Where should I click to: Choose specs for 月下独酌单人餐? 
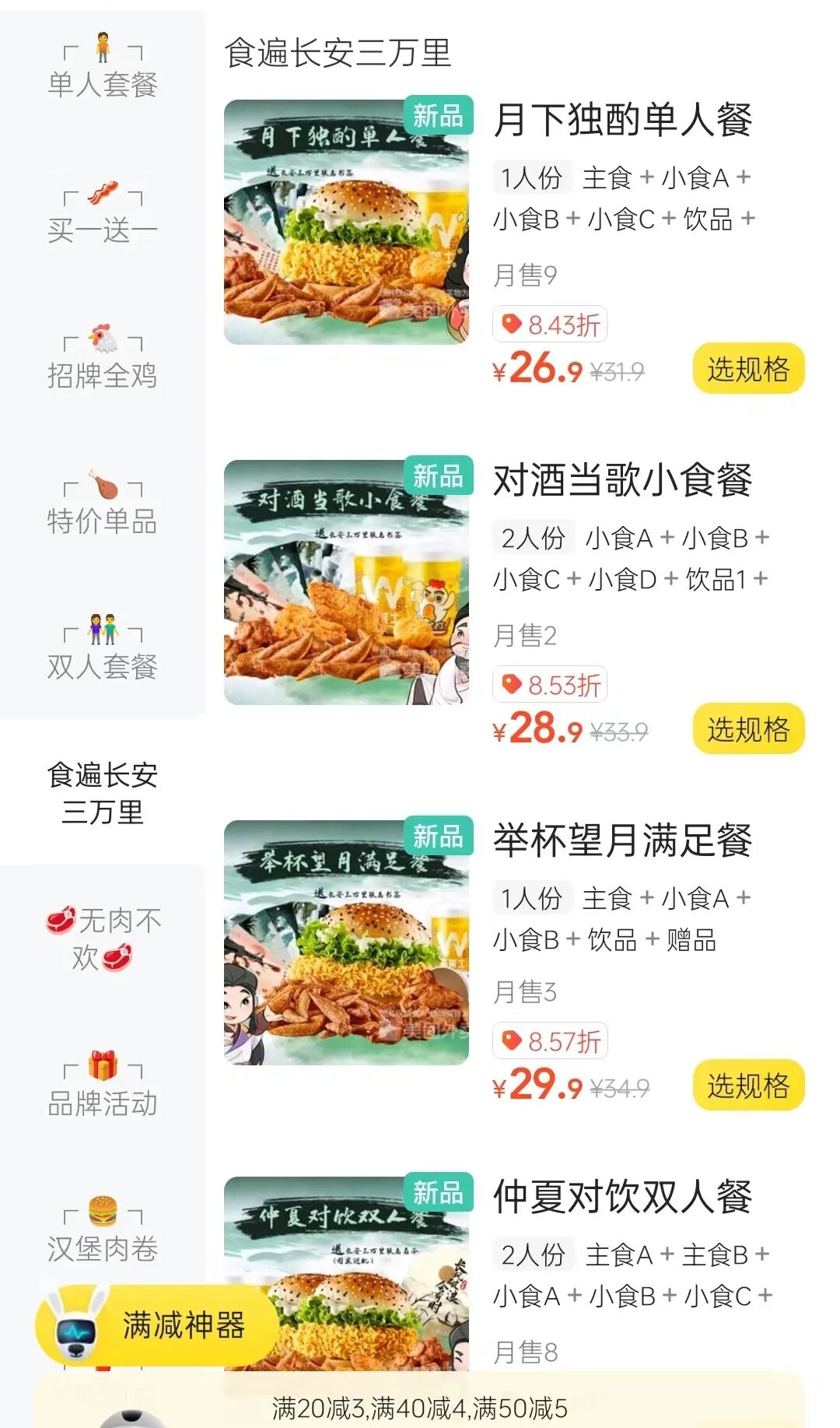coord(747,369)
